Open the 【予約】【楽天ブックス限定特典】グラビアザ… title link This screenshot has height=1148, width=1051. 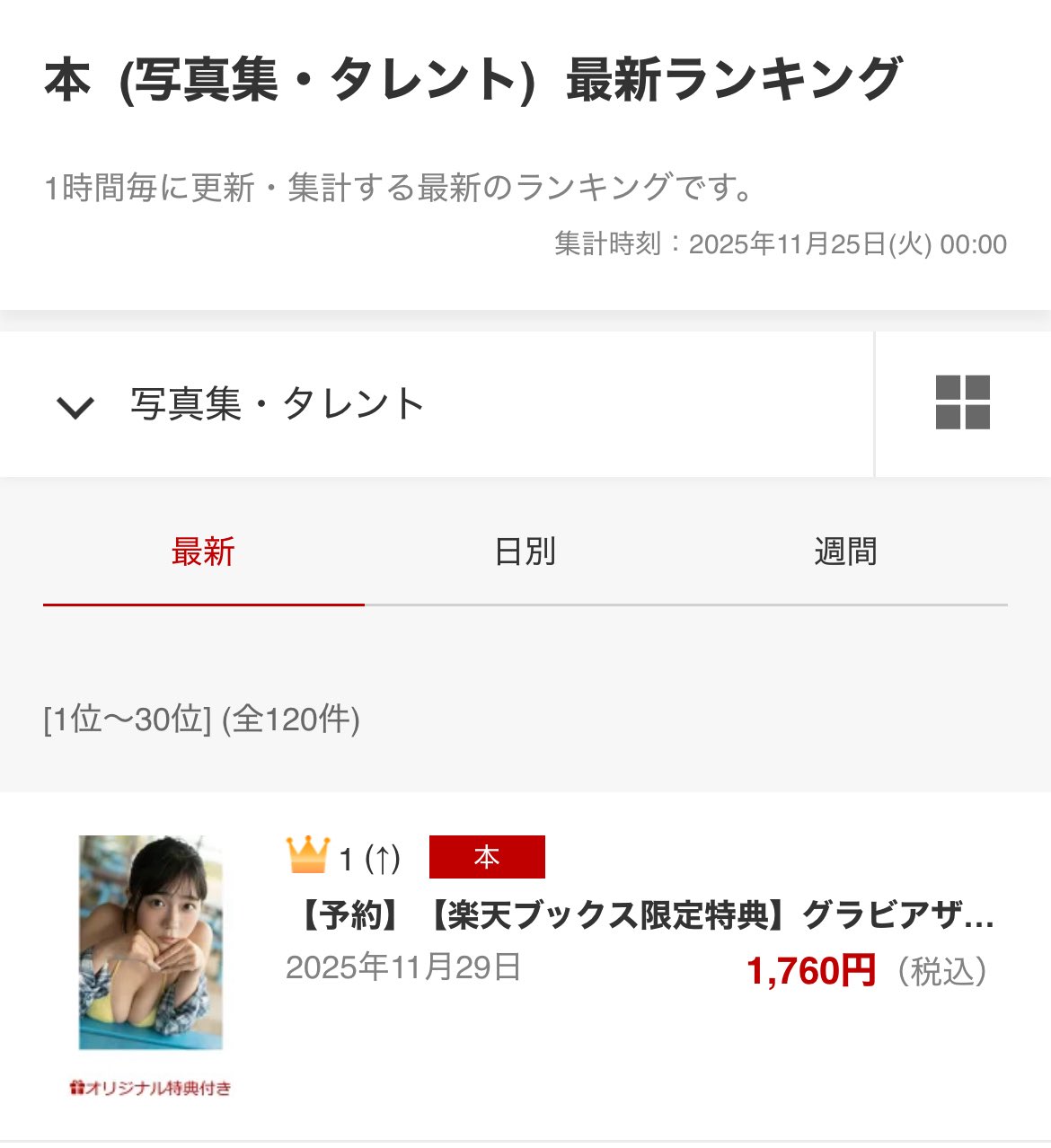pyautogui.click(x=645, y=915)
